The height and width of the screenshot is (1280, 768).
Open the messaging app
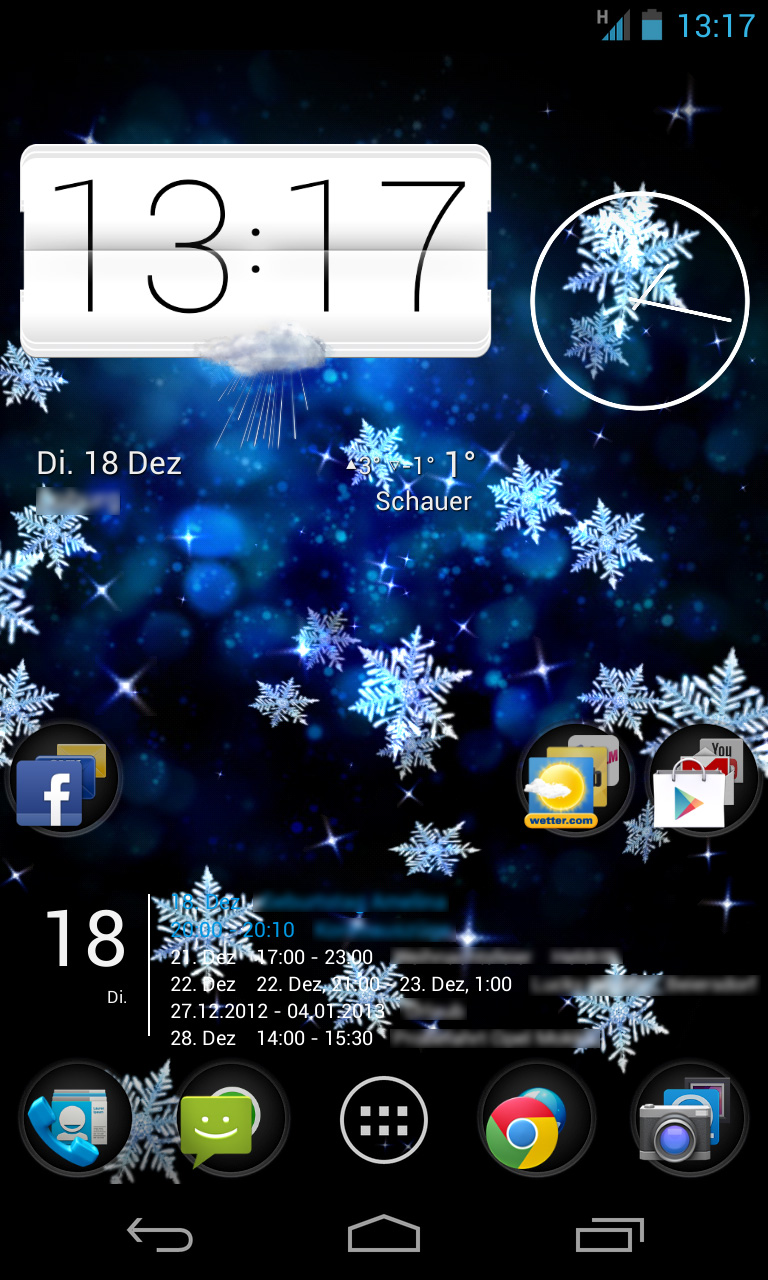[x=230, y=1119]
